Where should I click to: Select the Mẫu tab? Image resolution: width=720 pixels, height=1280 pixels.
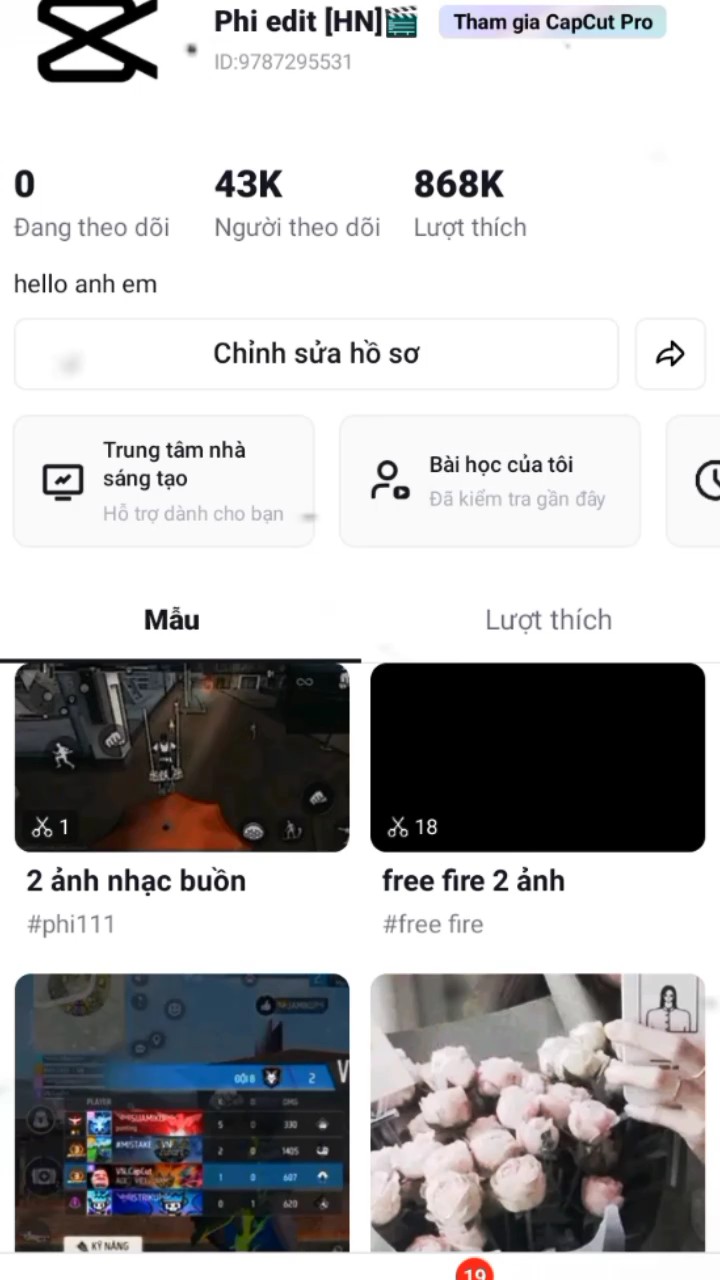tap(172, 620)
